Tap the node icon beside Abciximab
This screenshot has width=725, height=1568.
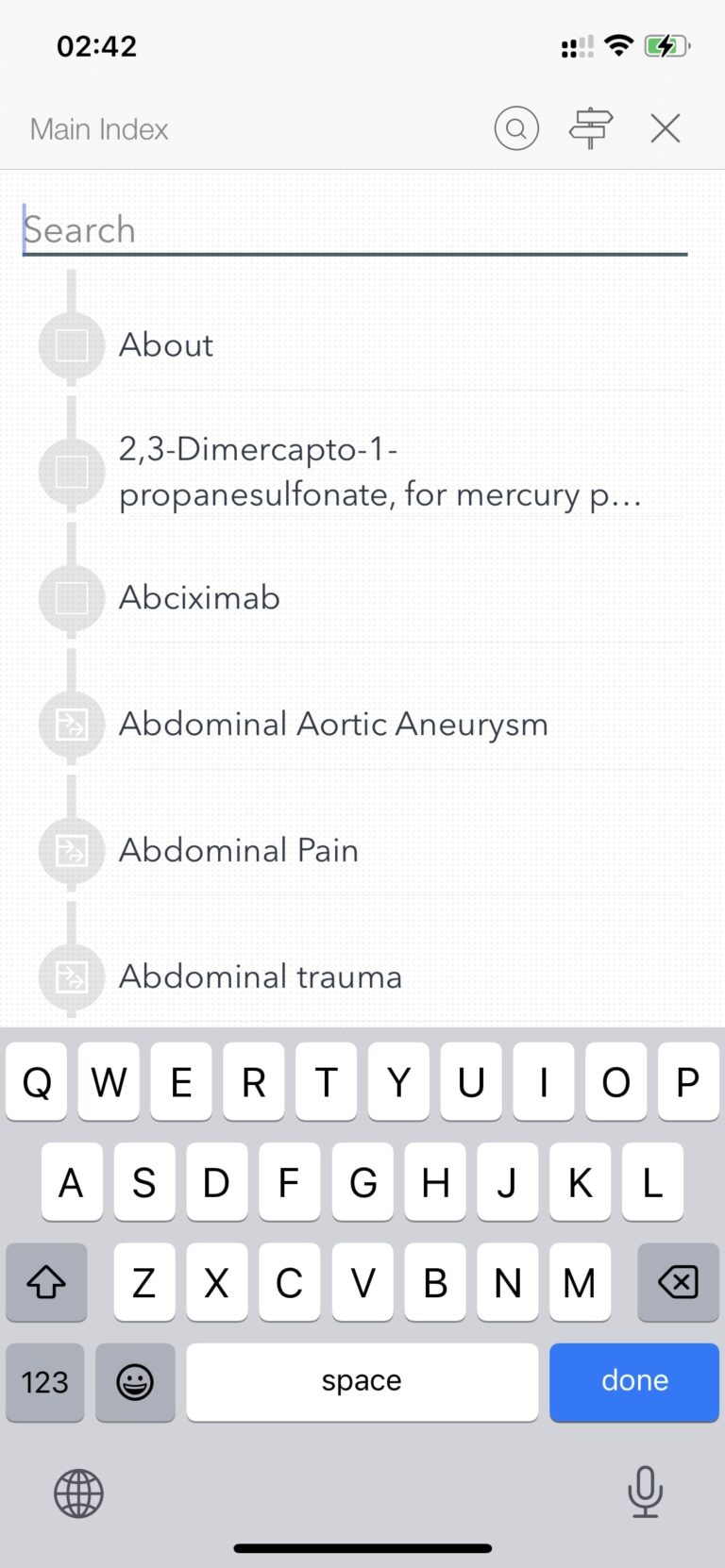pos(71,597)
